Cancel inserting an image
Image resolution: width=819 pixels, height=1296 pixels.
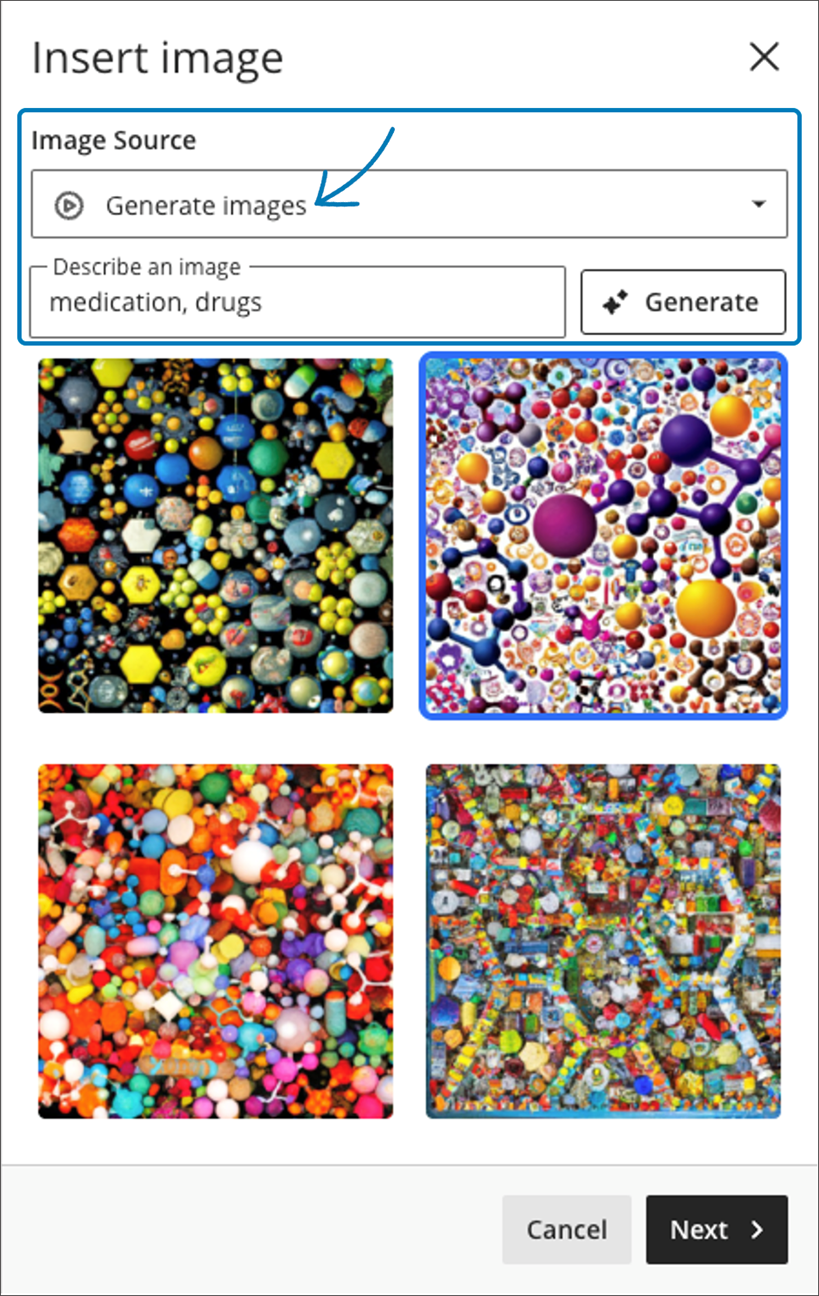566,1229
